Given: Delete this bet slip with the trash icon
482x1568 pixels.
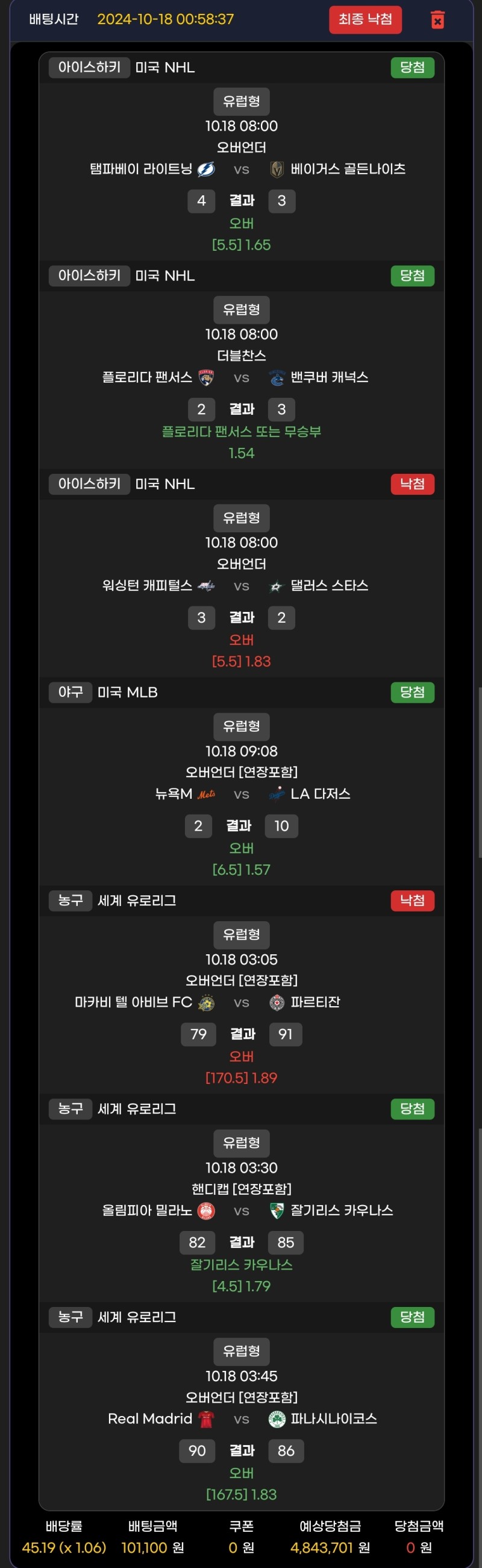Looking at the screenshot, I should 437,19.
